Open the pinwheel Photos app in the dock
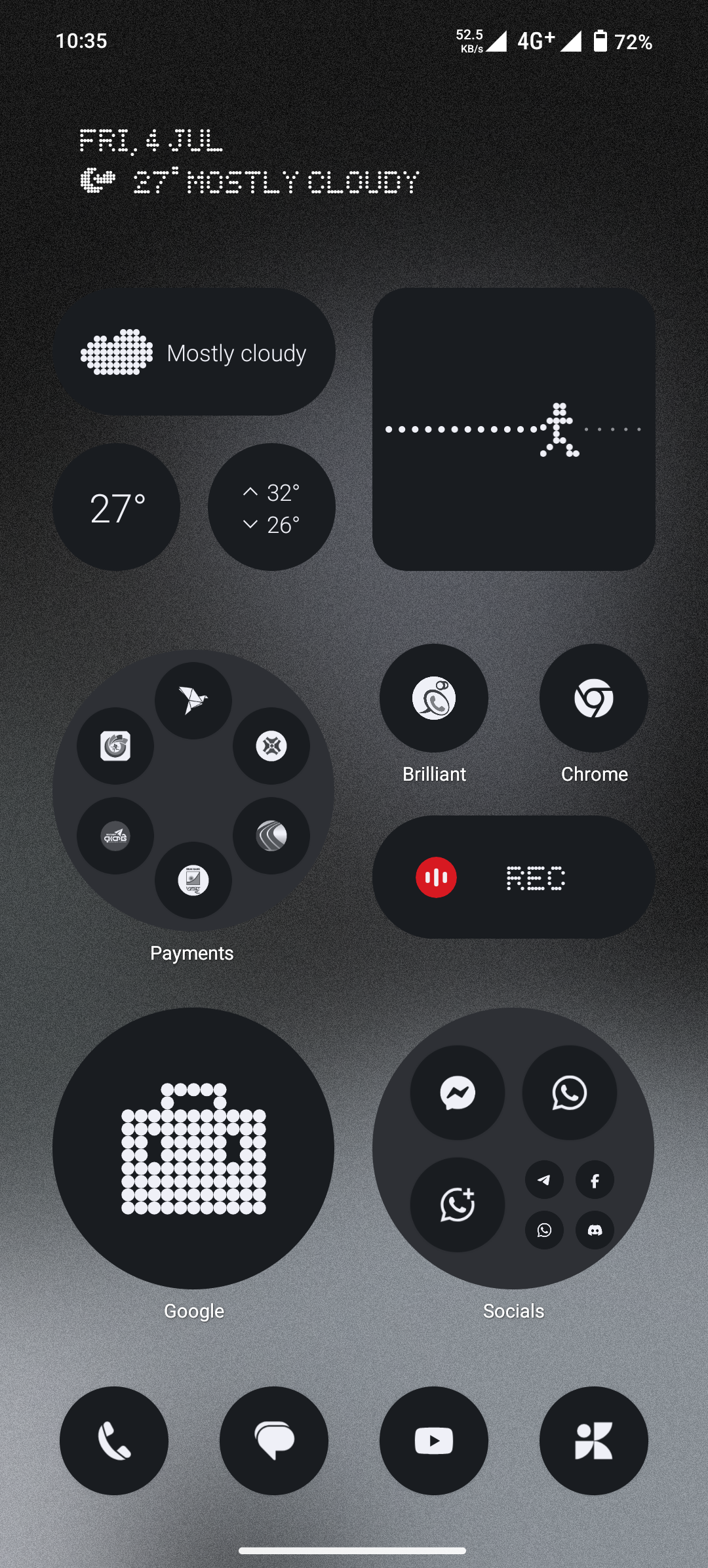 point(594,1441)
